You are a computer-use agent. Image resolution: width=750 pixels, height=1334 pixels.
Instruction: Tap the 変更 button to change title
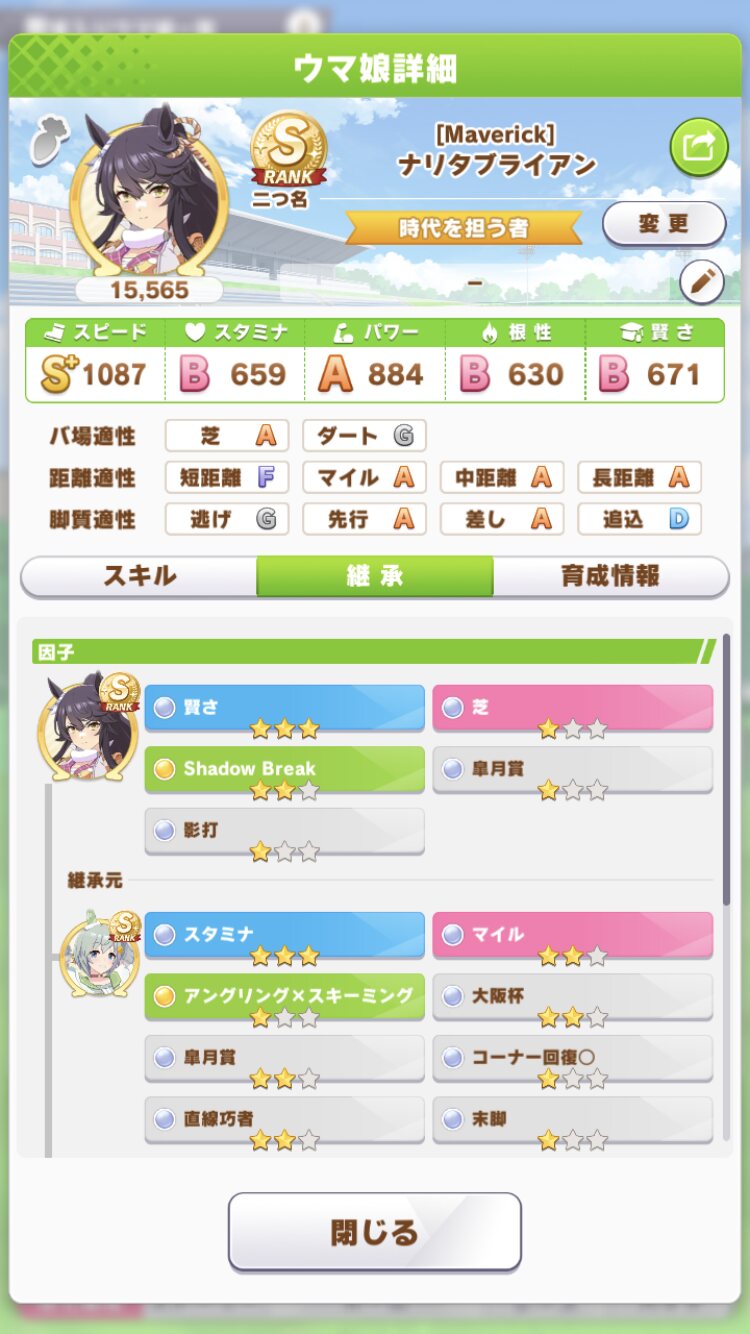[x=664, y=224]
